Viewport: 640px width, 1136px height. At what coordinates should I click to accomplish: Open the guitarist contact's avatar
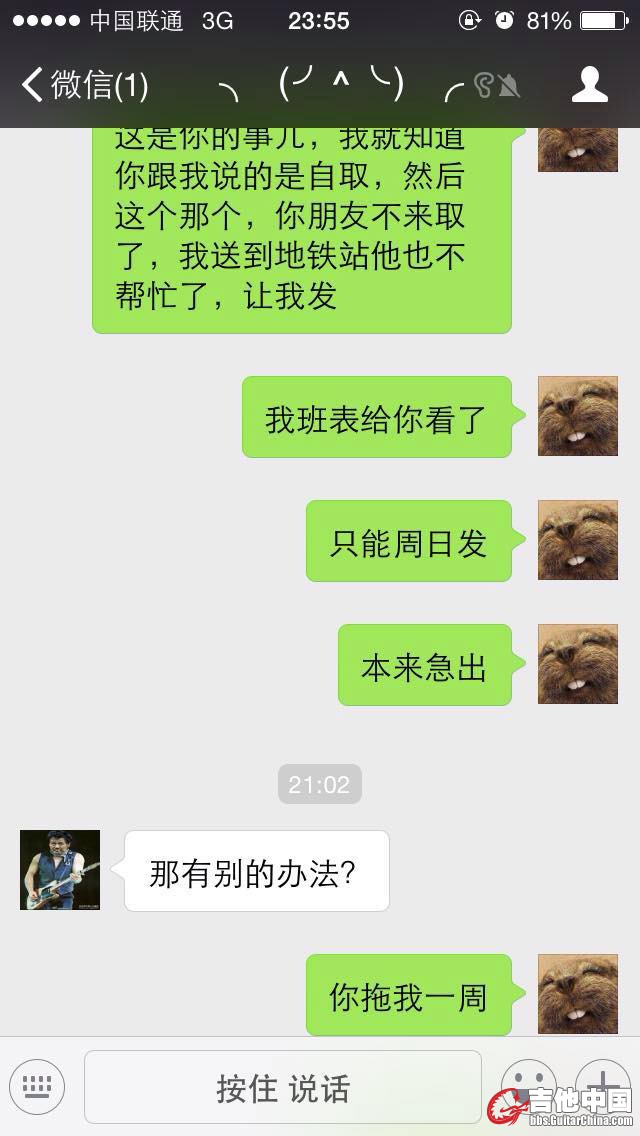[x=60, y=869]
